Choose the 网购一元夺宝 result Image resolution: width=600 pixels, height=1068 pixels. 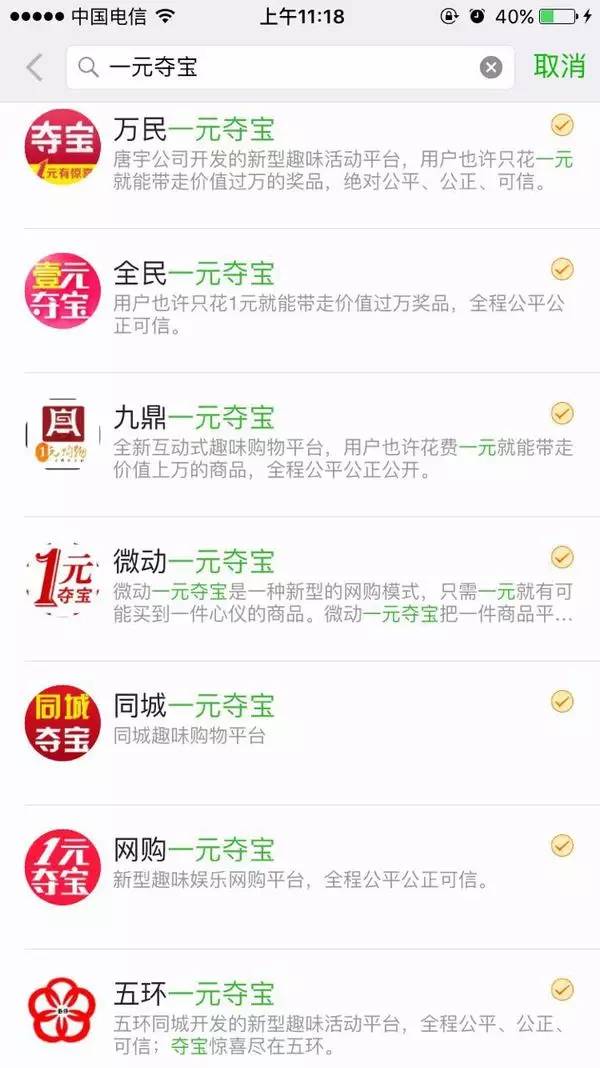tap(300, 877)
